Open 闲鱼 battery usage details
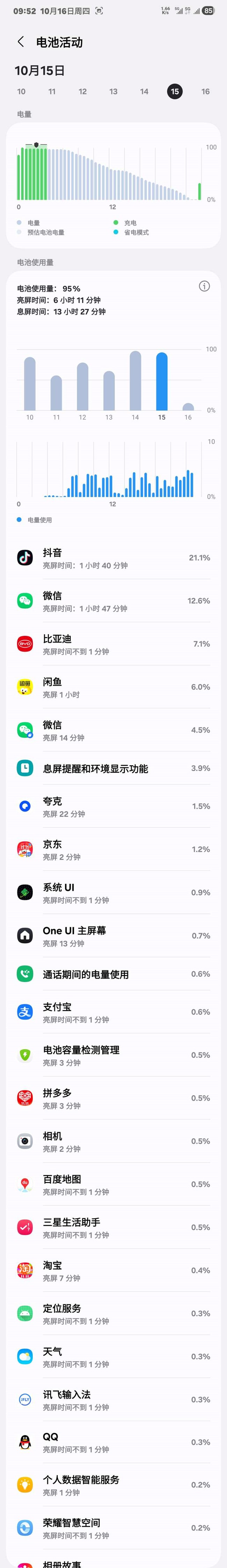227x1568 pixels. 113,687
